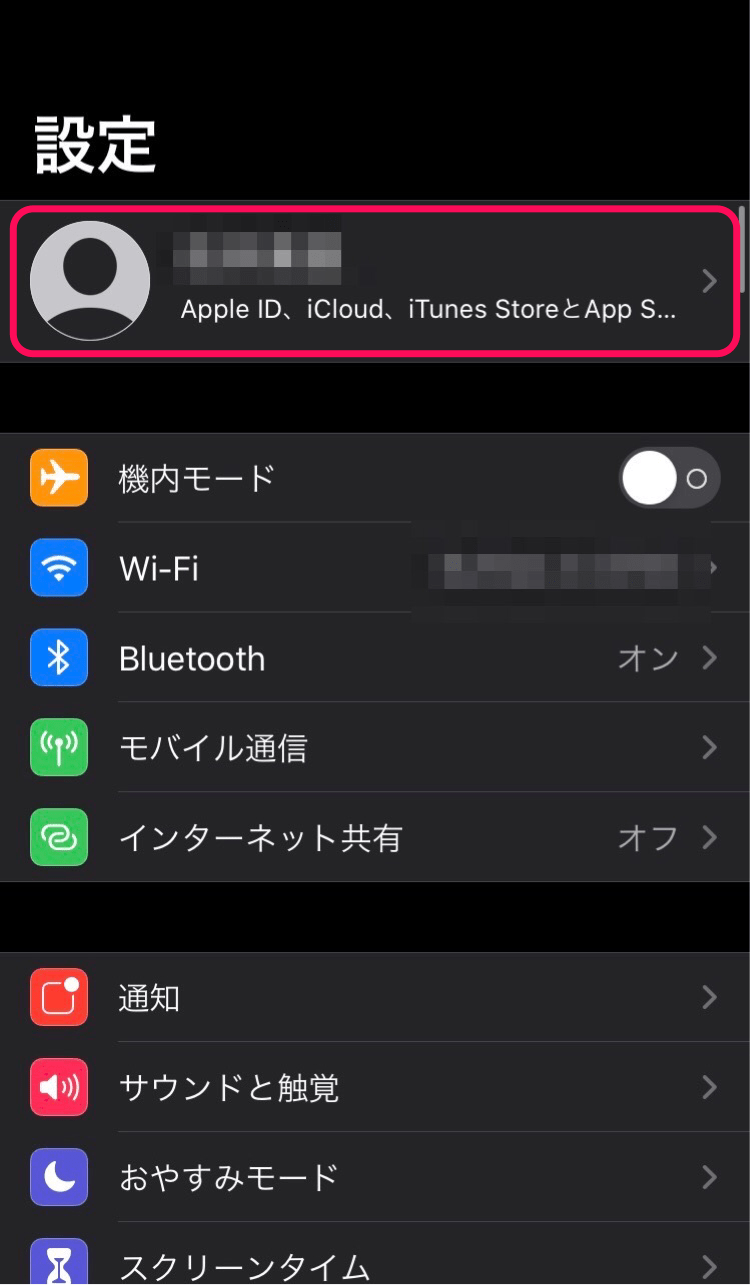Tap the Airplane Mode icon

tap(59, 478)
